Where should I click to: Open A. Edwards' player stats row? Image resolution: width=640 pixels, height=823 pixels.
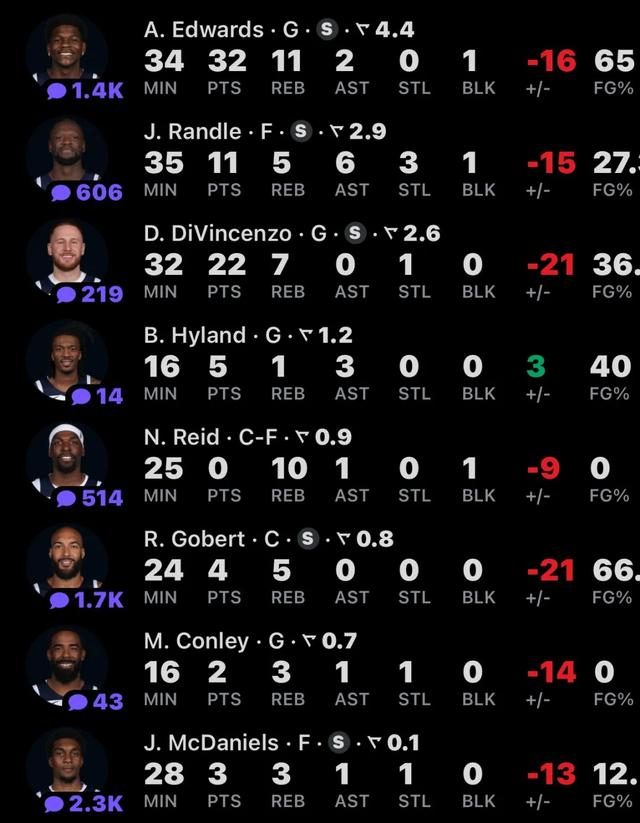tap(380, 62)
